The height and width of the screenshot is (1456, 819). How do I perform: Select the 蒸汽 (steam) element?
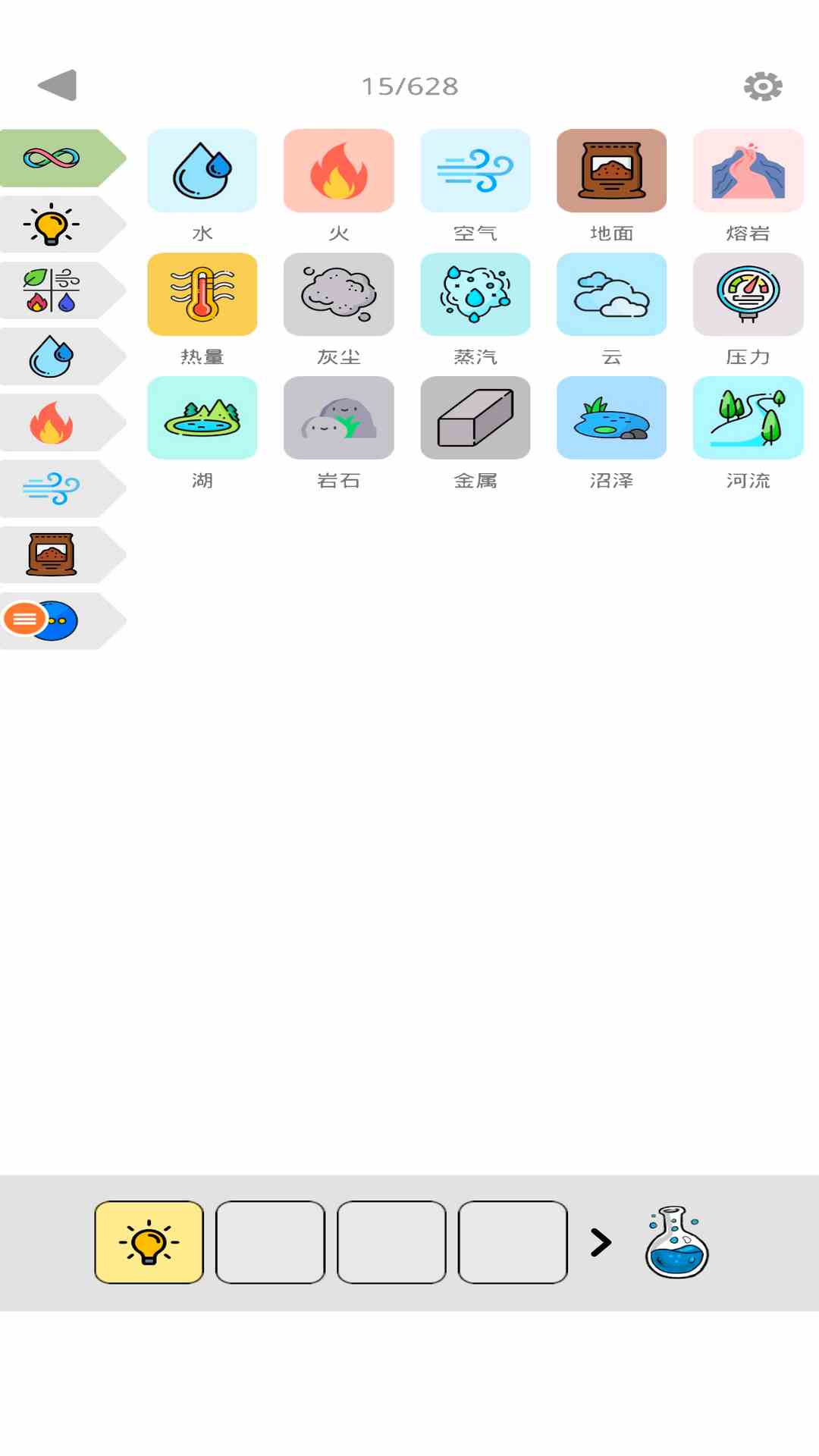(x=475, y=294)
